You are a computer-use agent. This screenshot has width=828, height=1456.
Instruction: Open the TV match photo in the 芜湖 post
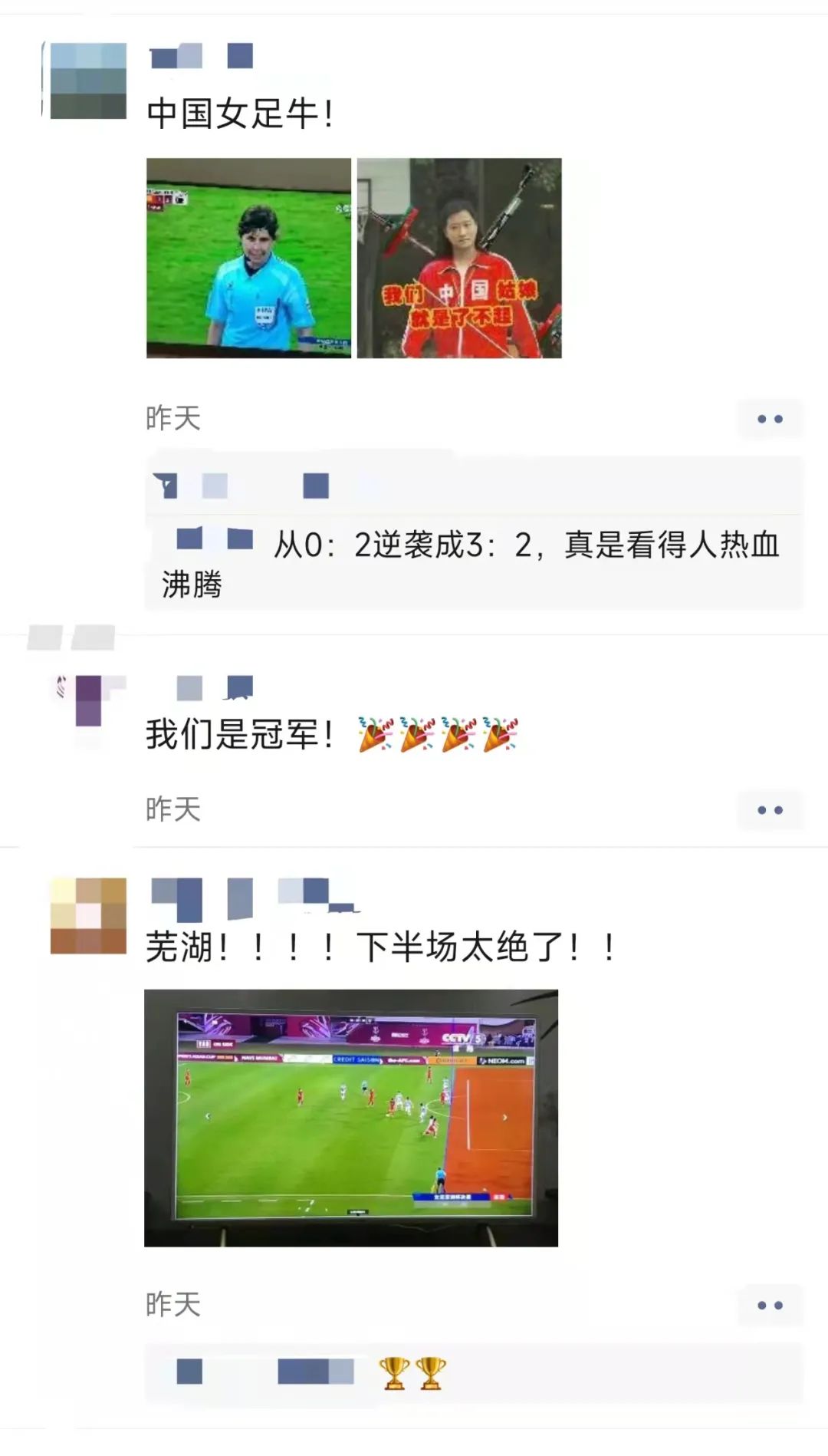pos(351,1117)
